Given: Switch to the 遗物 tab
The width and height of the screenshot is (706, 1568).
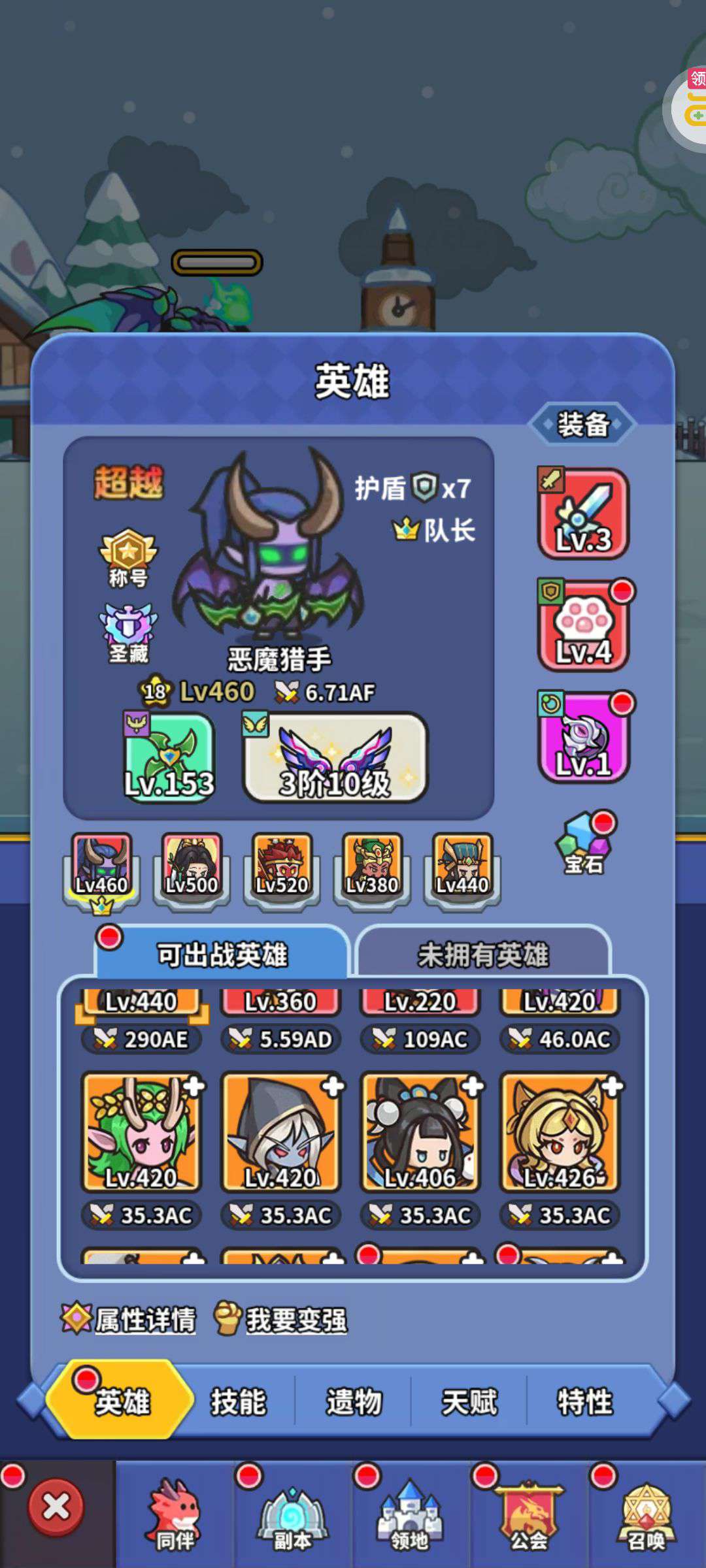Looking at the screenshot, I should pyautogui.click(x=354, y=1402).
